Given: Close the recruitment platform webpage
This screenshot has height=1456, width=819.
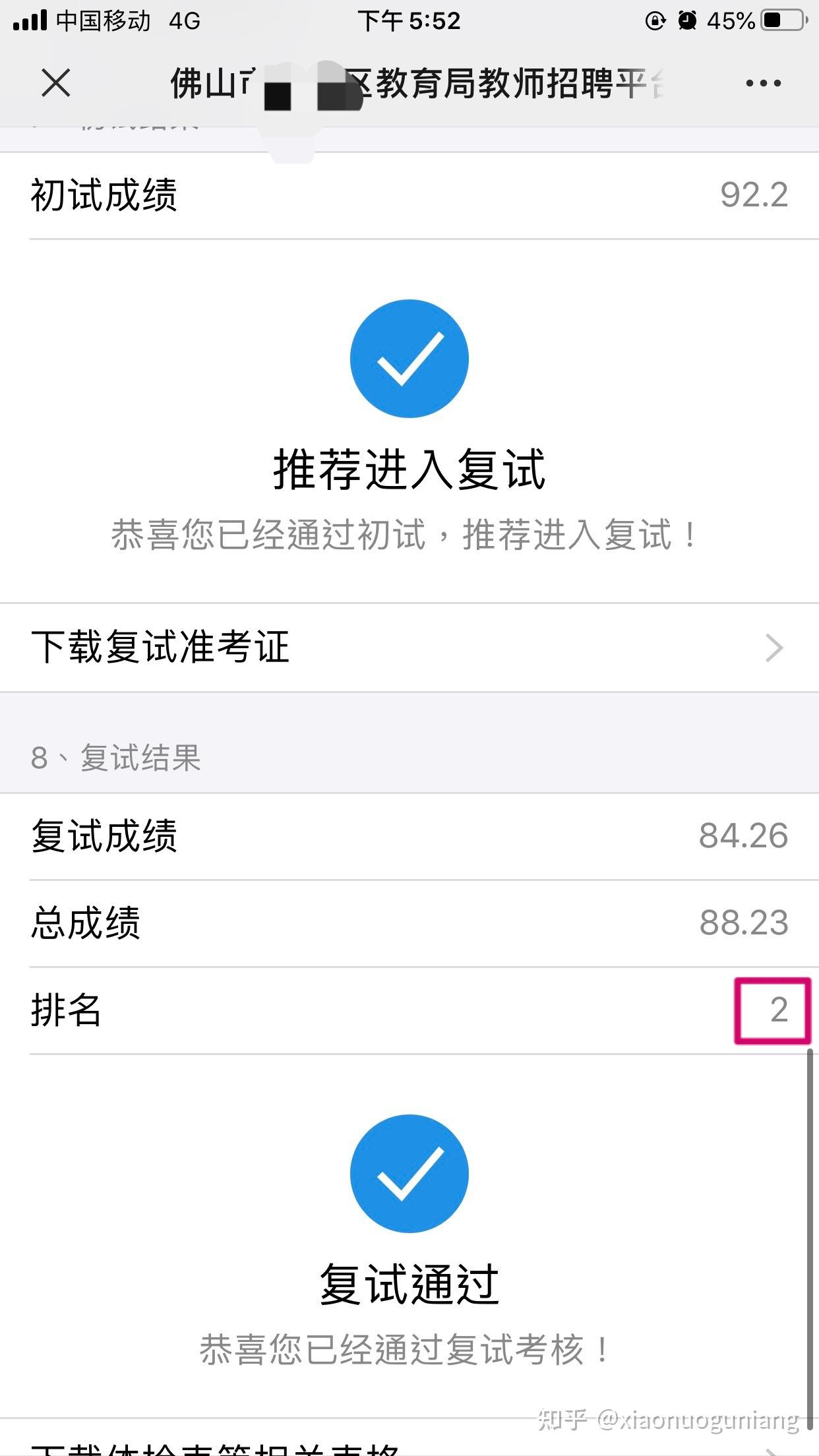Looking at the screenshot, I should (x=55, y=83).
